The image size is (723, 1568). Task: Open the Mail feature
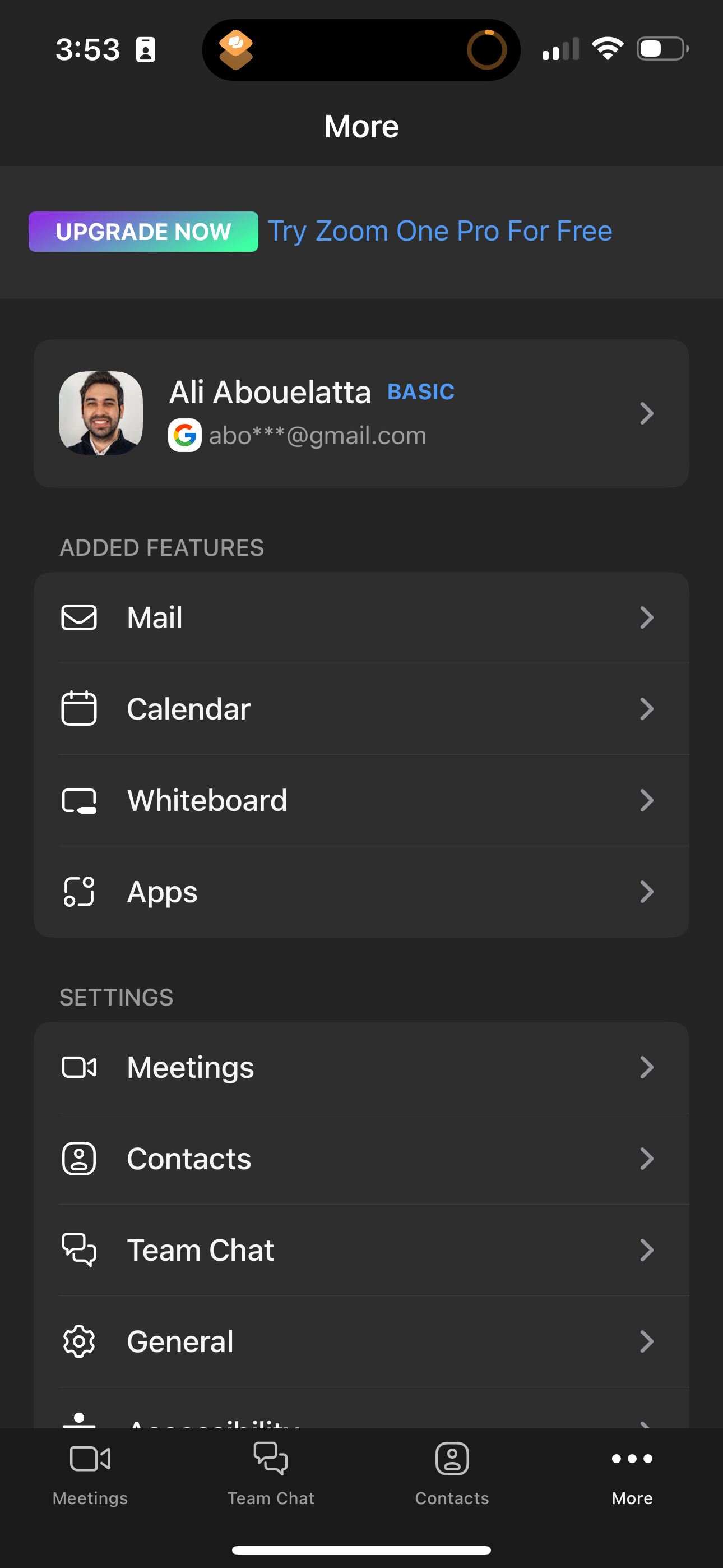click(361, 617)
